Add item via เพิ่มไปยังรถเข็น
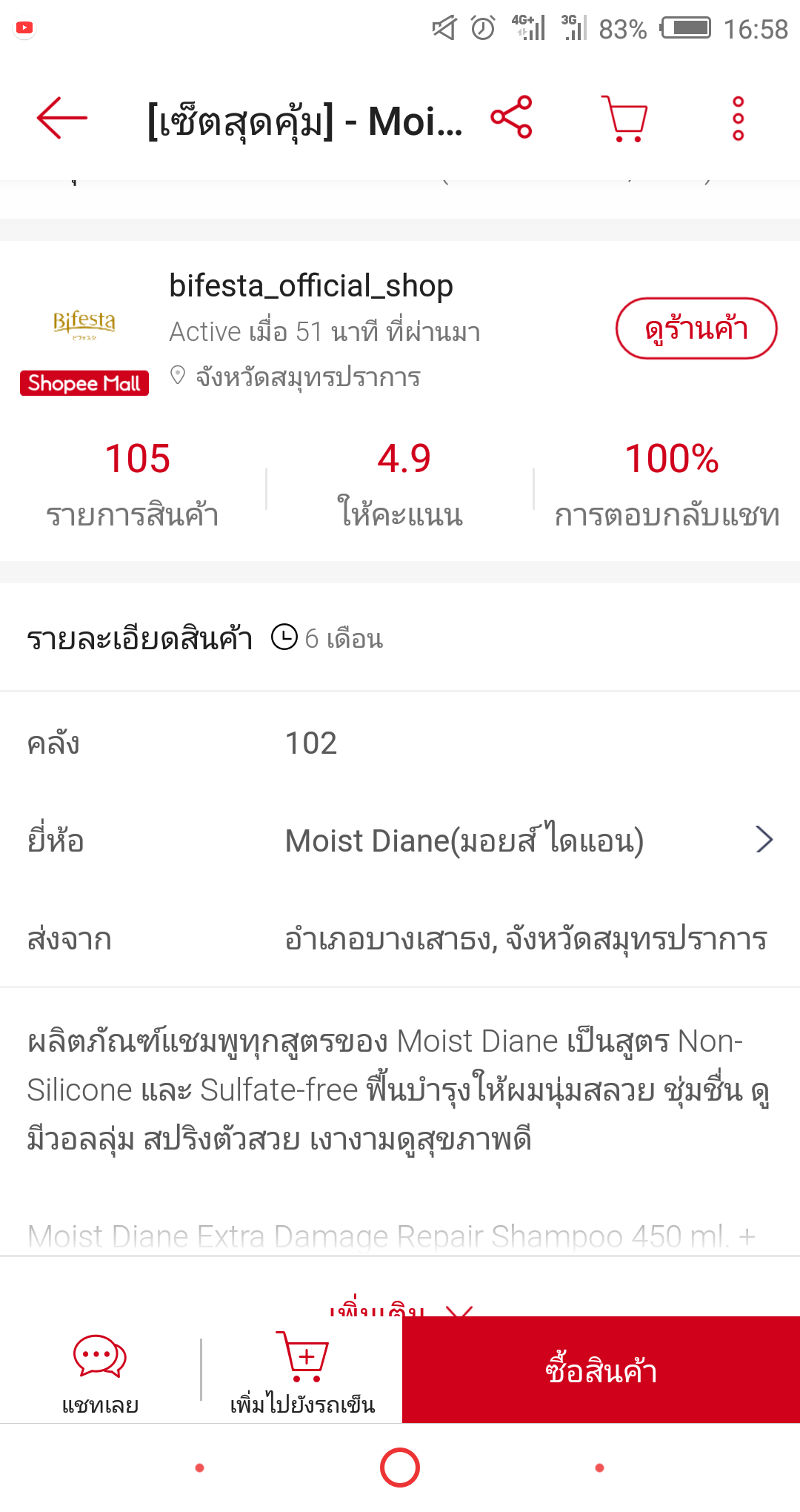Viewport: 800px width, 1512px height. point(302,1371)
